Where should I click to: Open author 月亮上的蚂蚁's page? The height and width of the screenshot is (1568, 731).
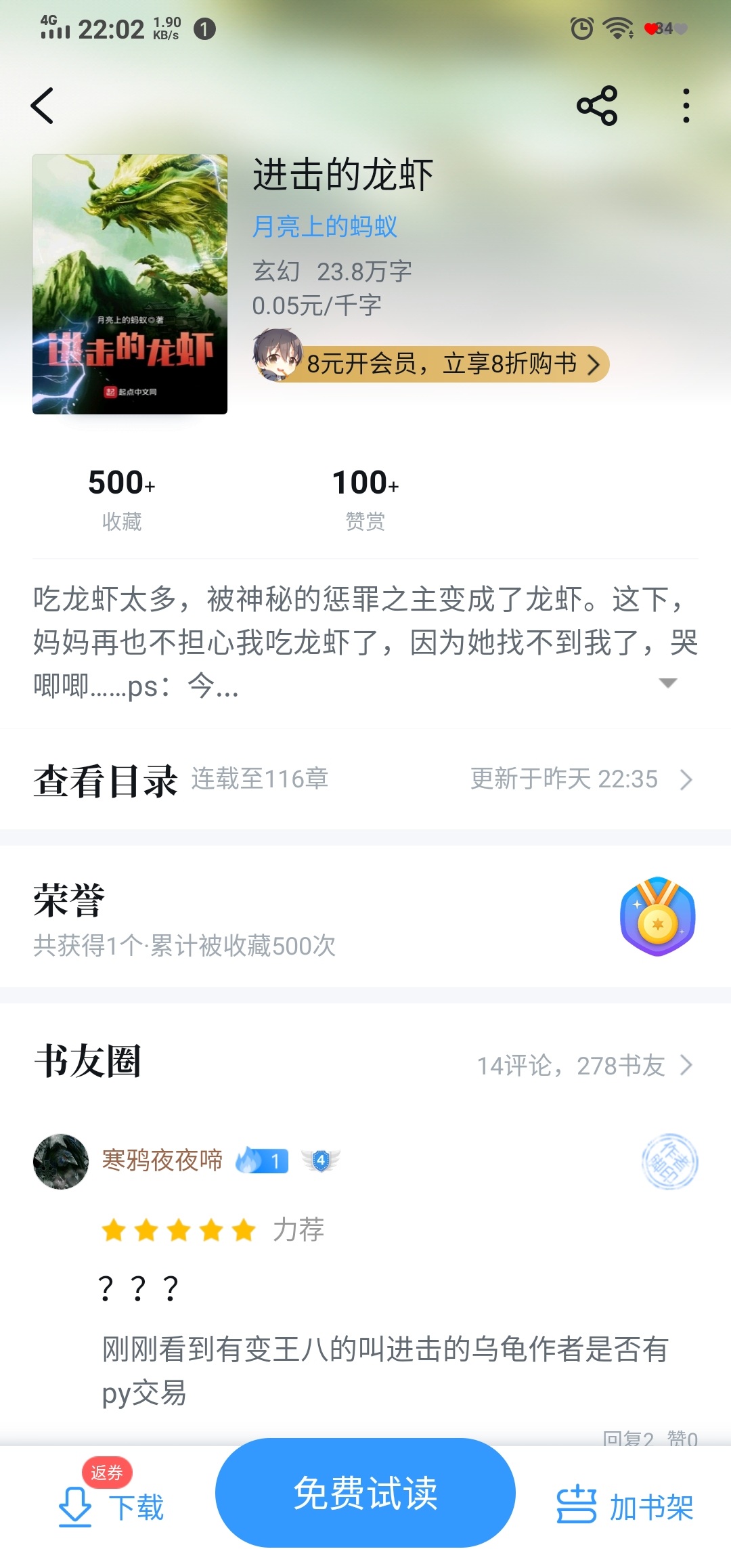(x=325, y=226)
